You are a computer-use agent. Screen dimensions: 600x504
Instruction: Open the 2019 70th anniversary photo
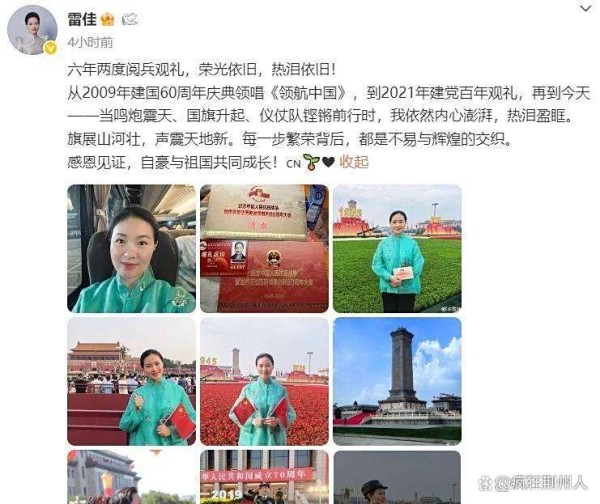pyautogui.click(x=264, y=477)
